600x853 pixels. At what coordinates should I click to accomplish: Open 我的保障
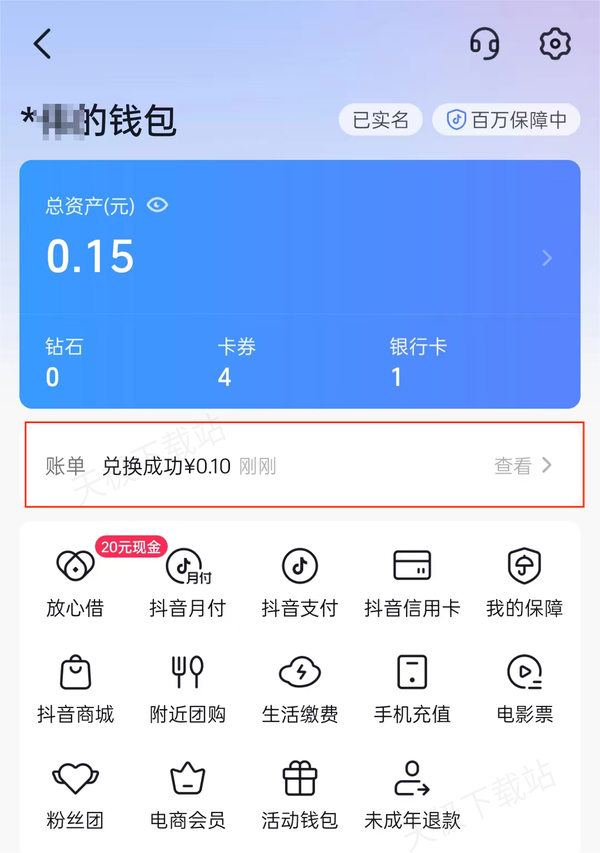tap(524, 582)
